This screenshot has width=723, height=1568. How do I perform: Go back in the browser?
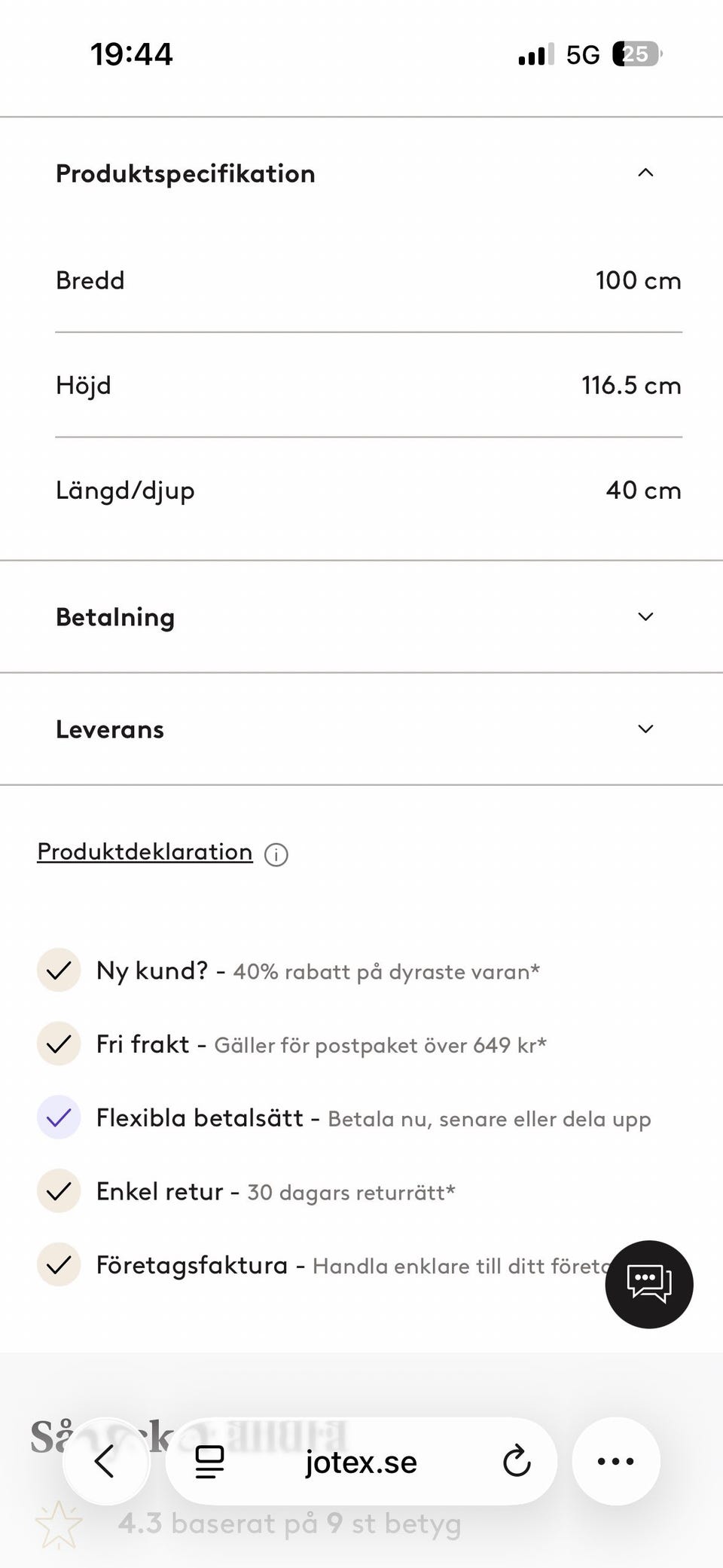pos(105,1461)
